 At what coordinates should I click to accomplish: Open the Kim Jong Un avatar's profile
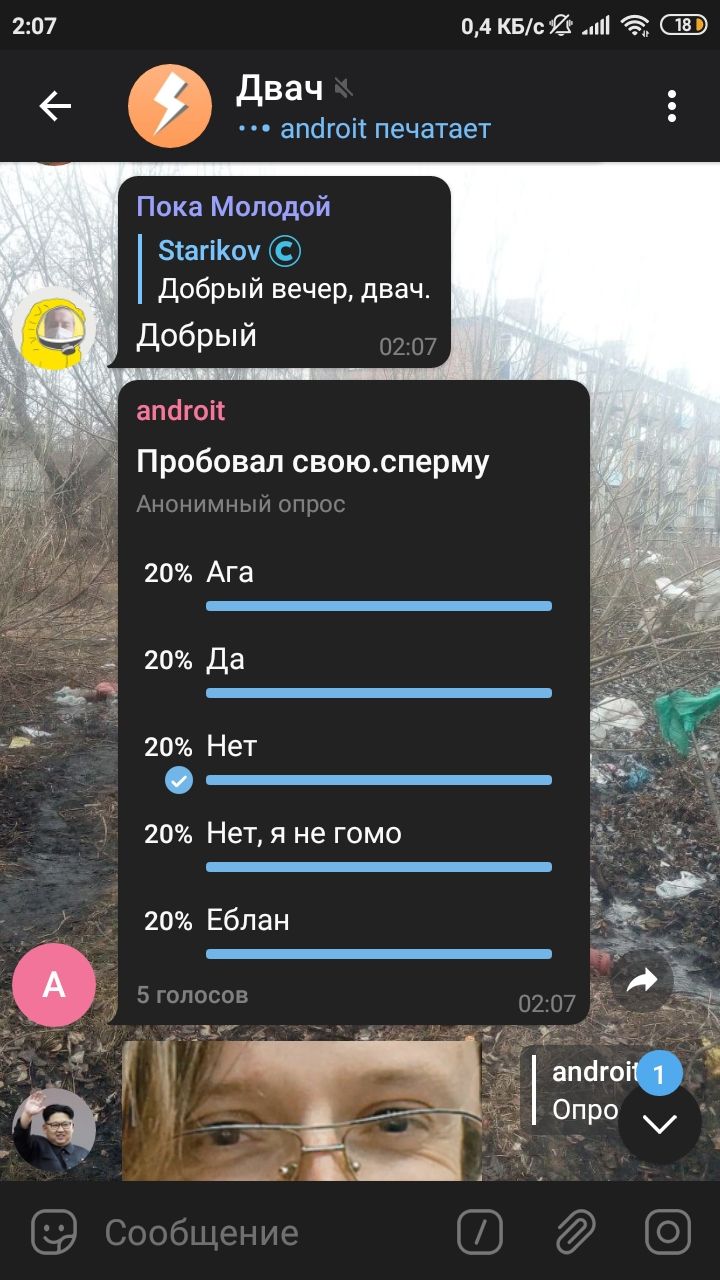(54, 1130)
